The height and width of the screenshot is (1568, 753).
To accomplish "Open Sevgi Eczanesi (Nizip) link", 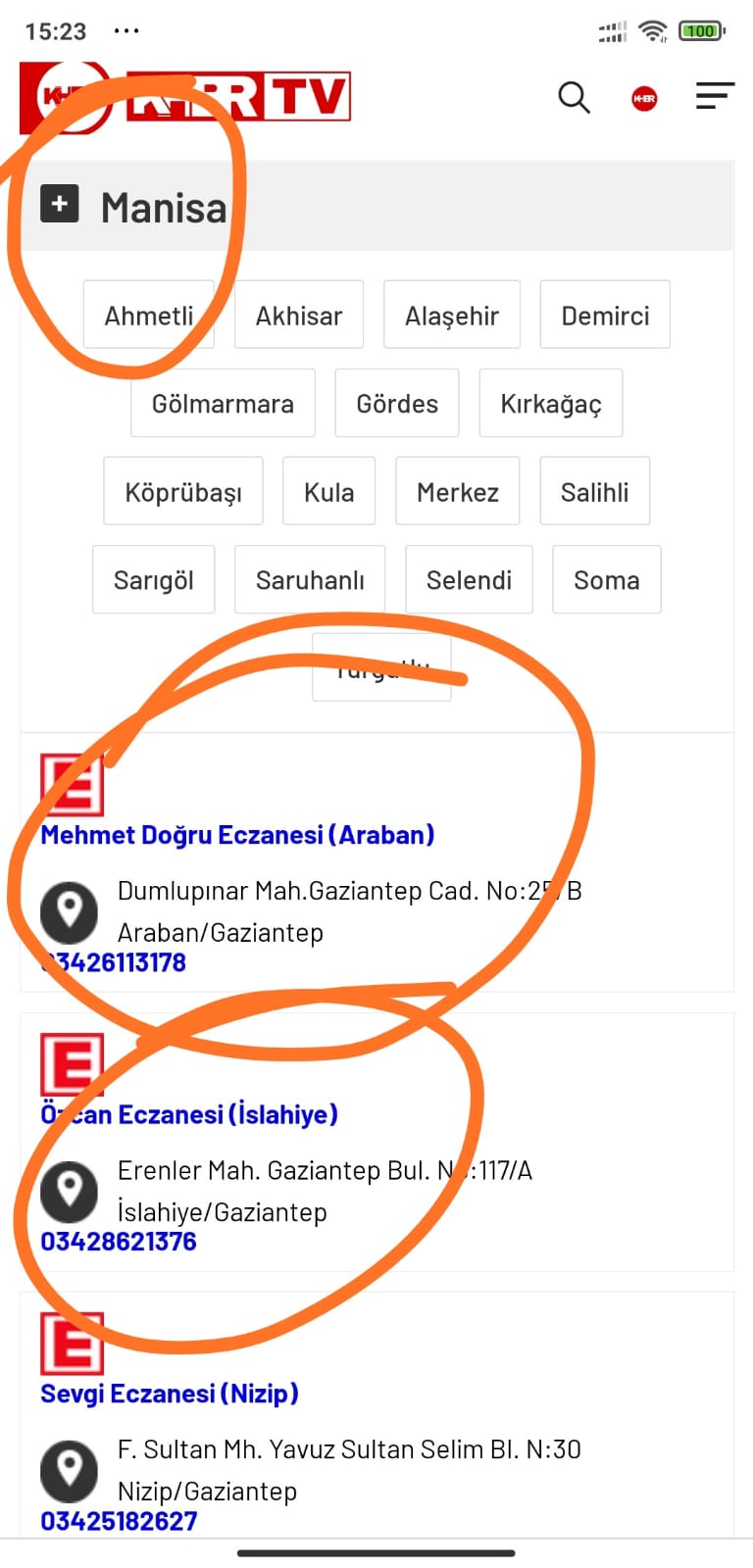I will tap(170, 1393).
